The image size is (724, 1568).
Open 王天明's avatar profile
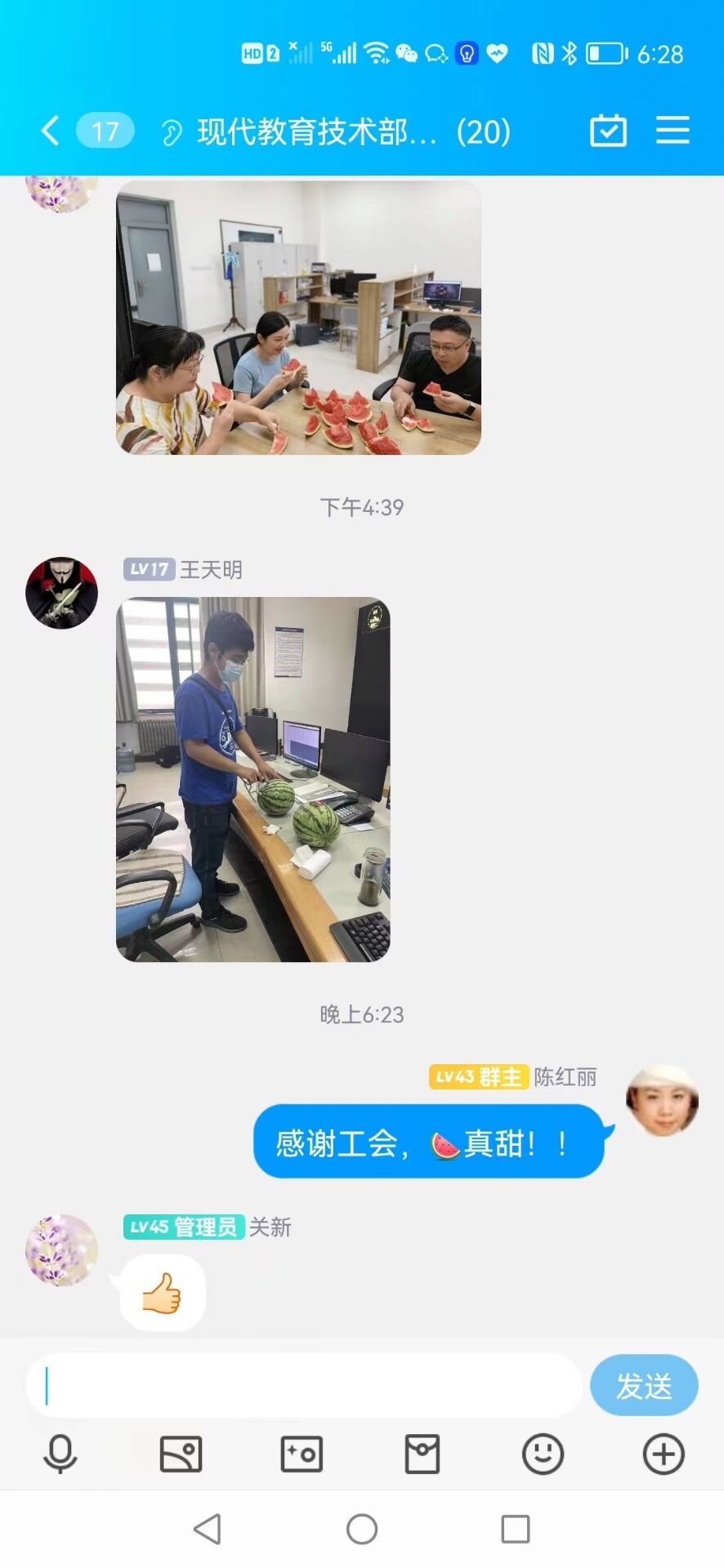[x=61, y=593]
